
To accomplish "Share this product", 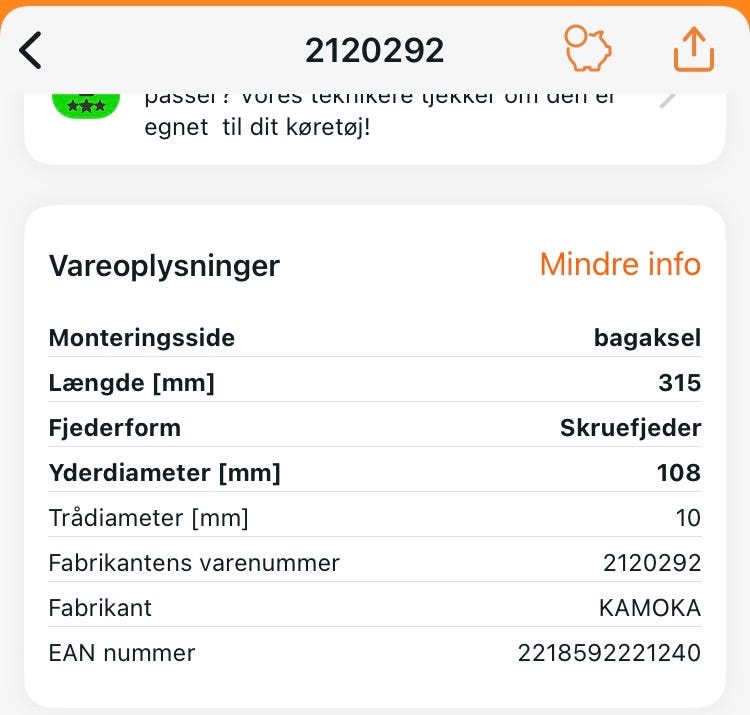I will click(x=693, y=48).
